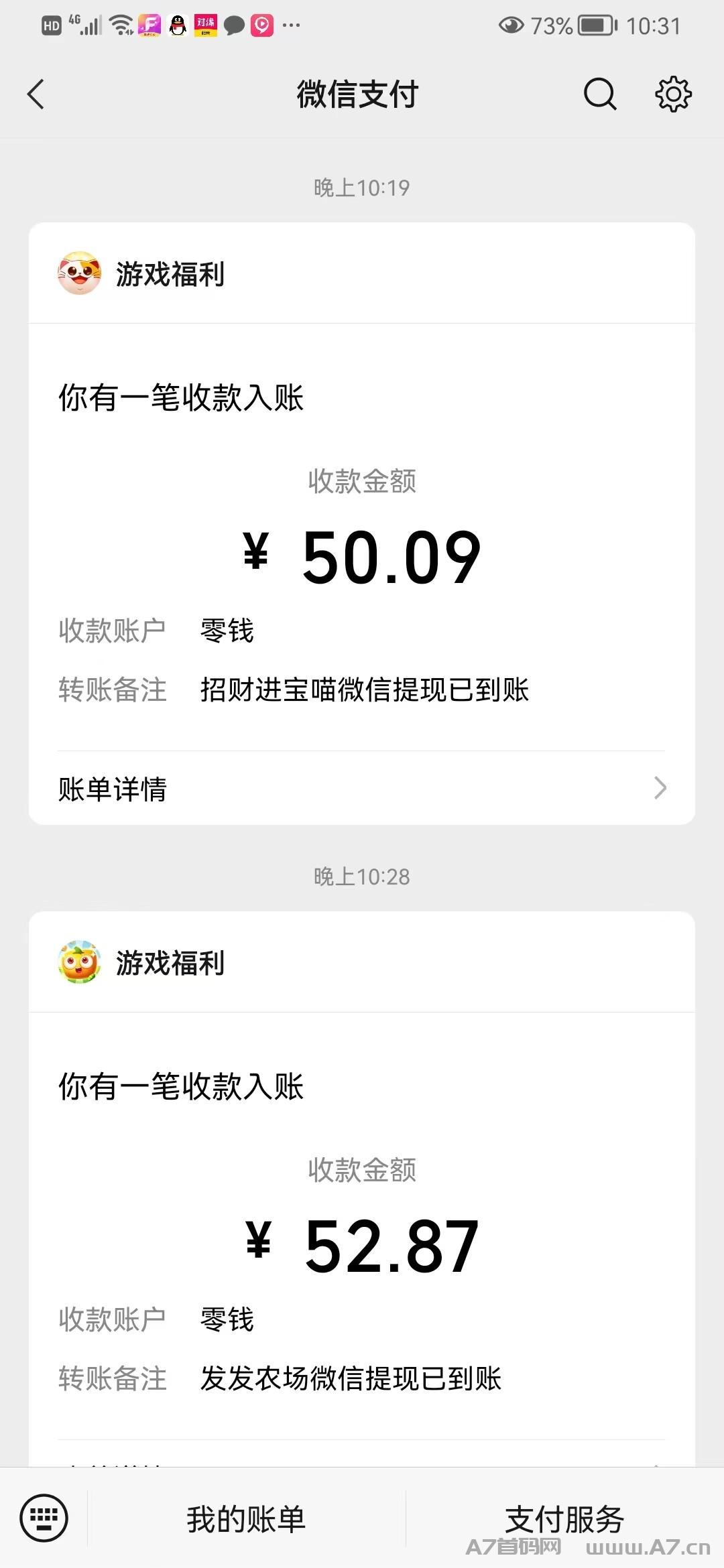Tap the QQ penguin icon in the status bar
This screenshot has width=724, height=1568.
tap(178, 25)
